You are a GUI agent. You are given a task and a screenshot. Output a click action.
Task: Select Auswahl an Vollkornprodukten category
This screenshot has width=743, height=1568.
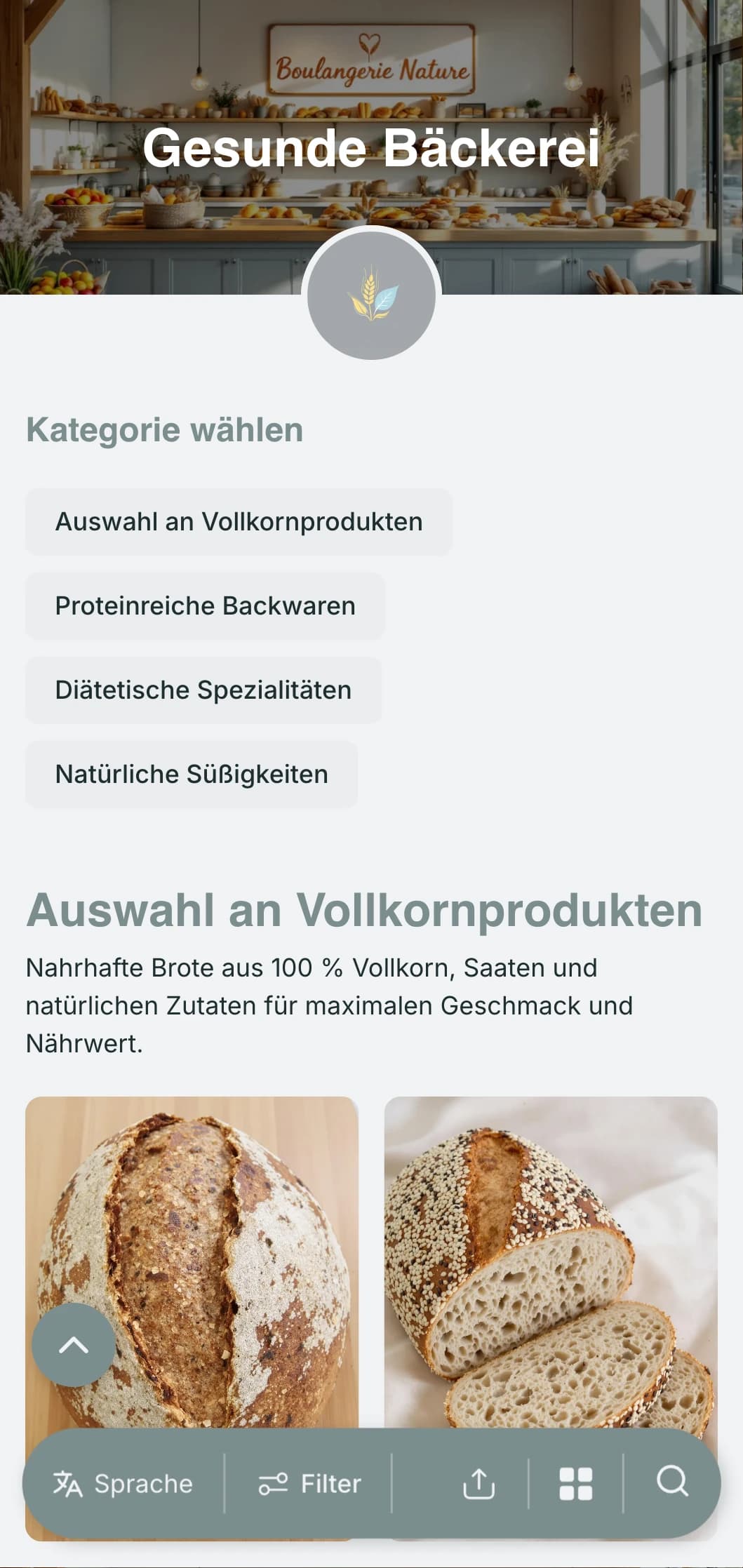238,521
